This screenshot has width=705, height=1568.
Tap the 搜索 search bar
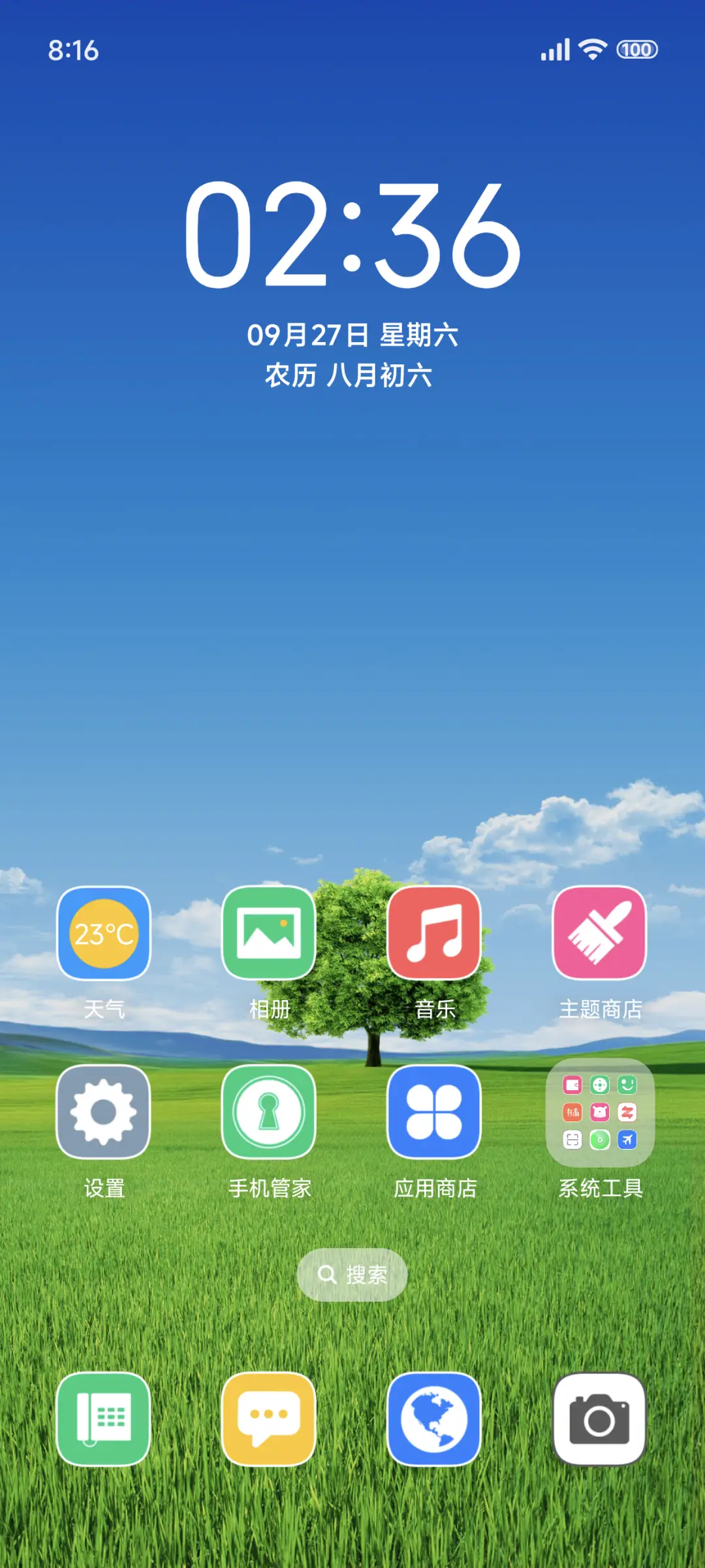point(352,1274)
